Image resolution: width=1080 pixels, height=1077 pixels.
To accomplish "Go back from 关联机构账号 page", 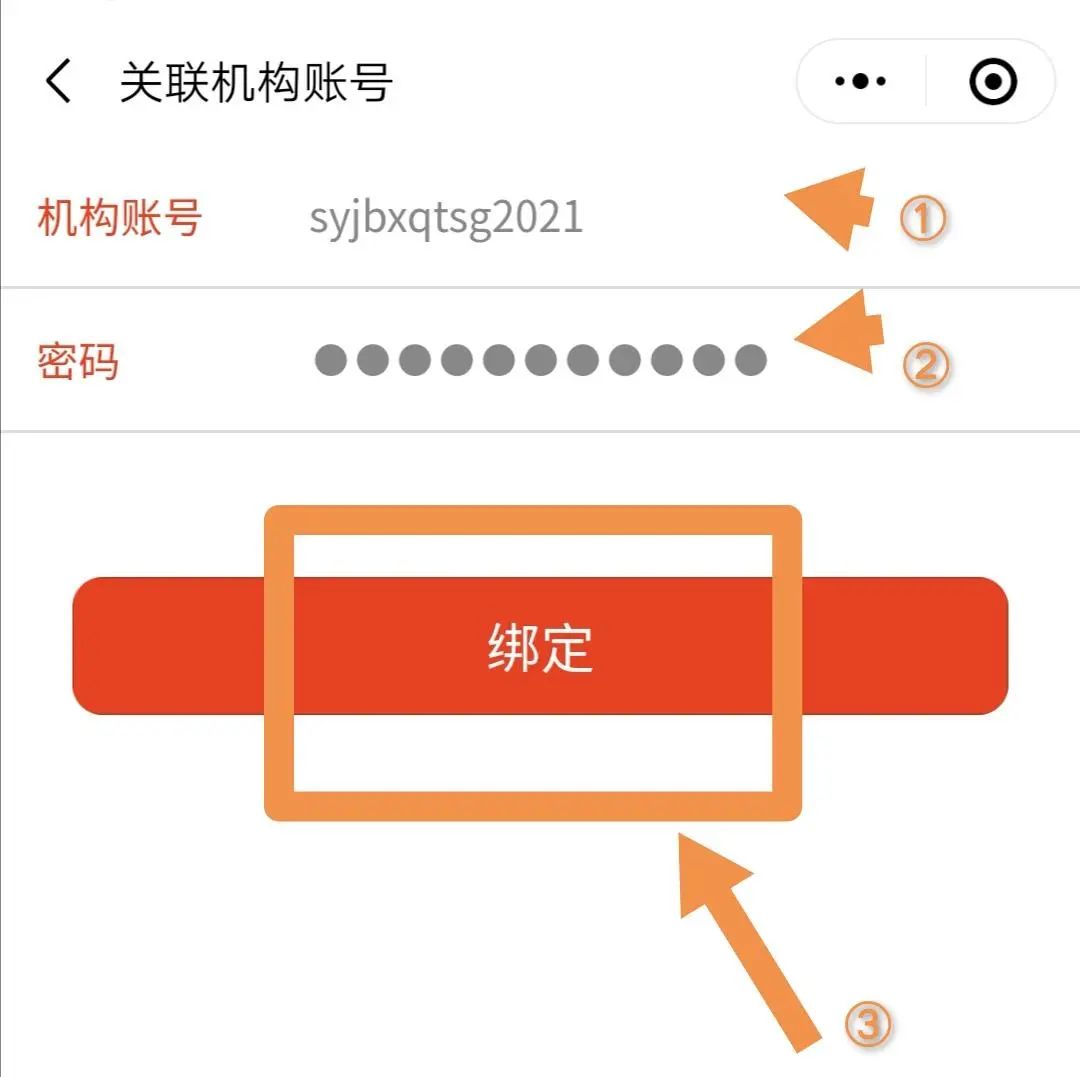I will (x=58, y=82).
